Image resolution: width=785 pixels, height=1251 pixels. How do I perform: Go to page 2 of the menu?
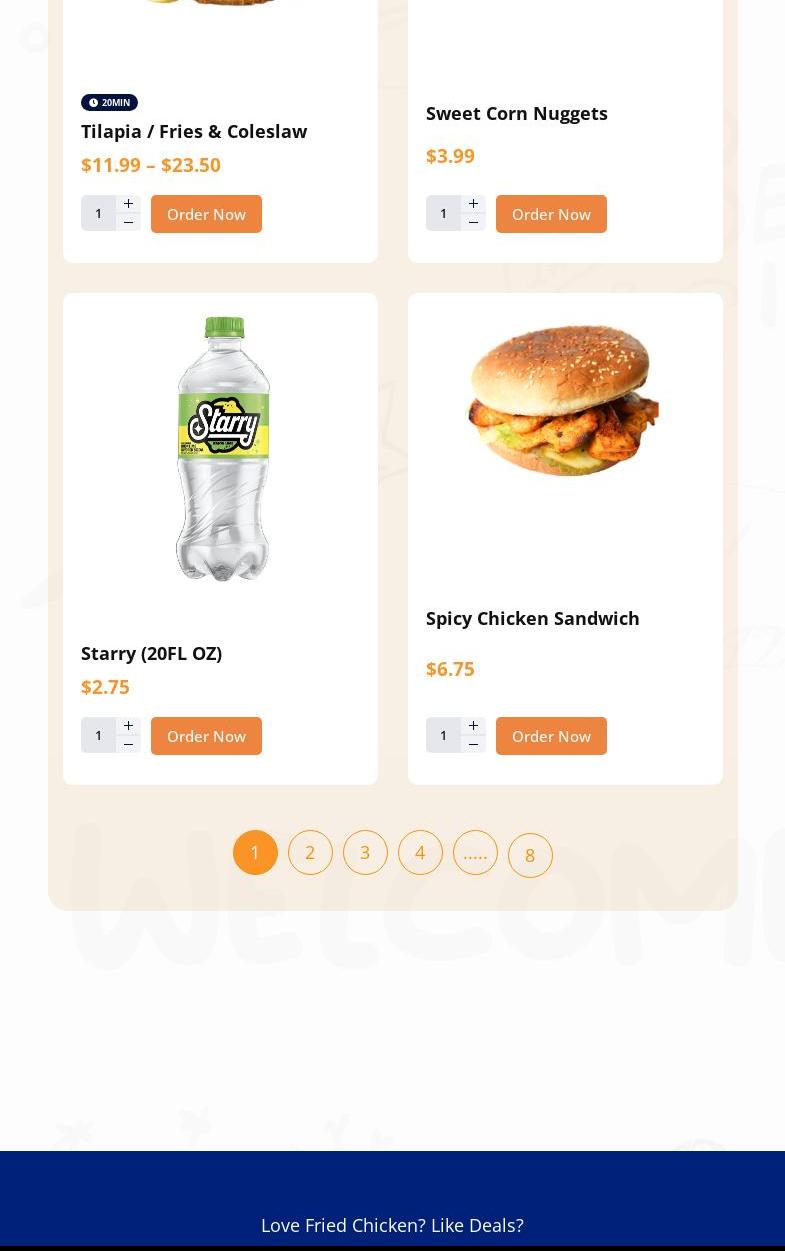[x=310, y=853]
